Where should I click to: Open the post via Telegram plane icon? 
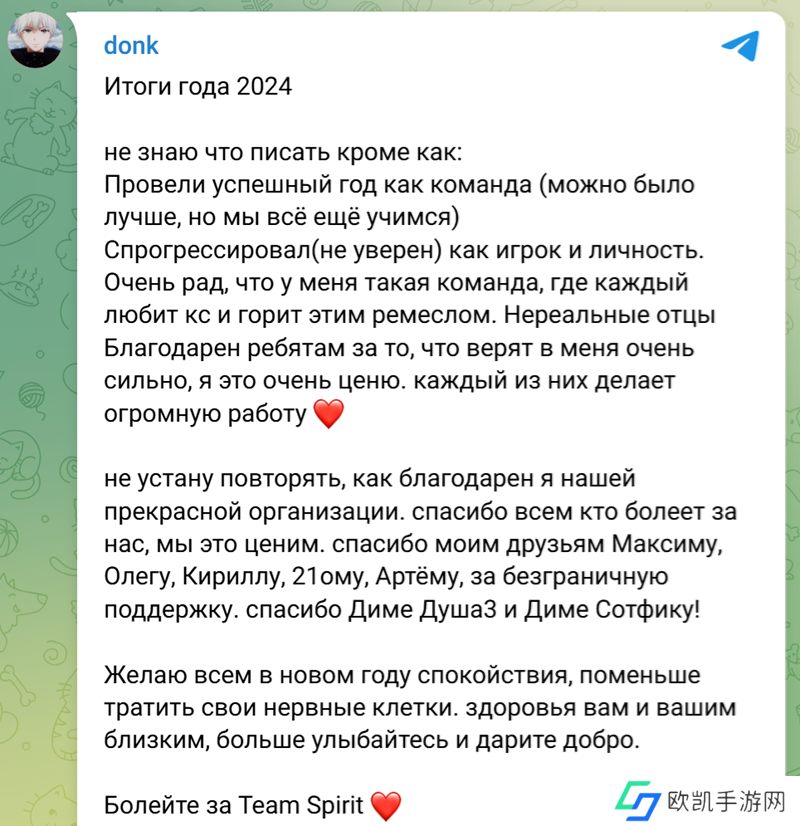740,46
